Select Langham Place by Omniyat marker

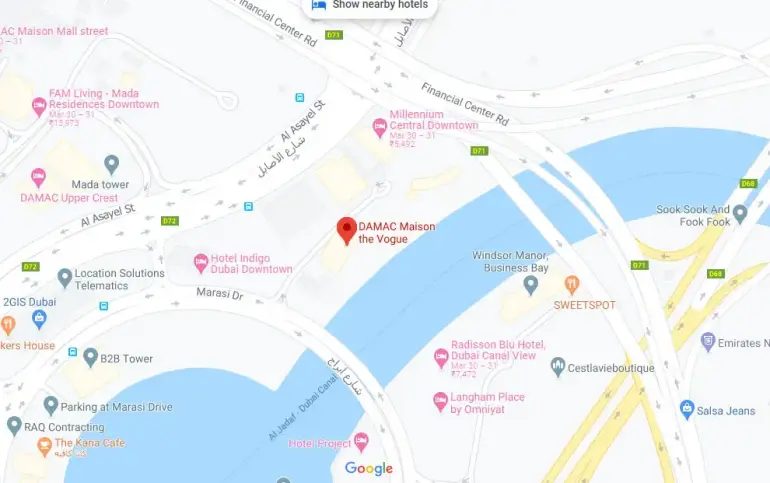click(x=440, y=401)
